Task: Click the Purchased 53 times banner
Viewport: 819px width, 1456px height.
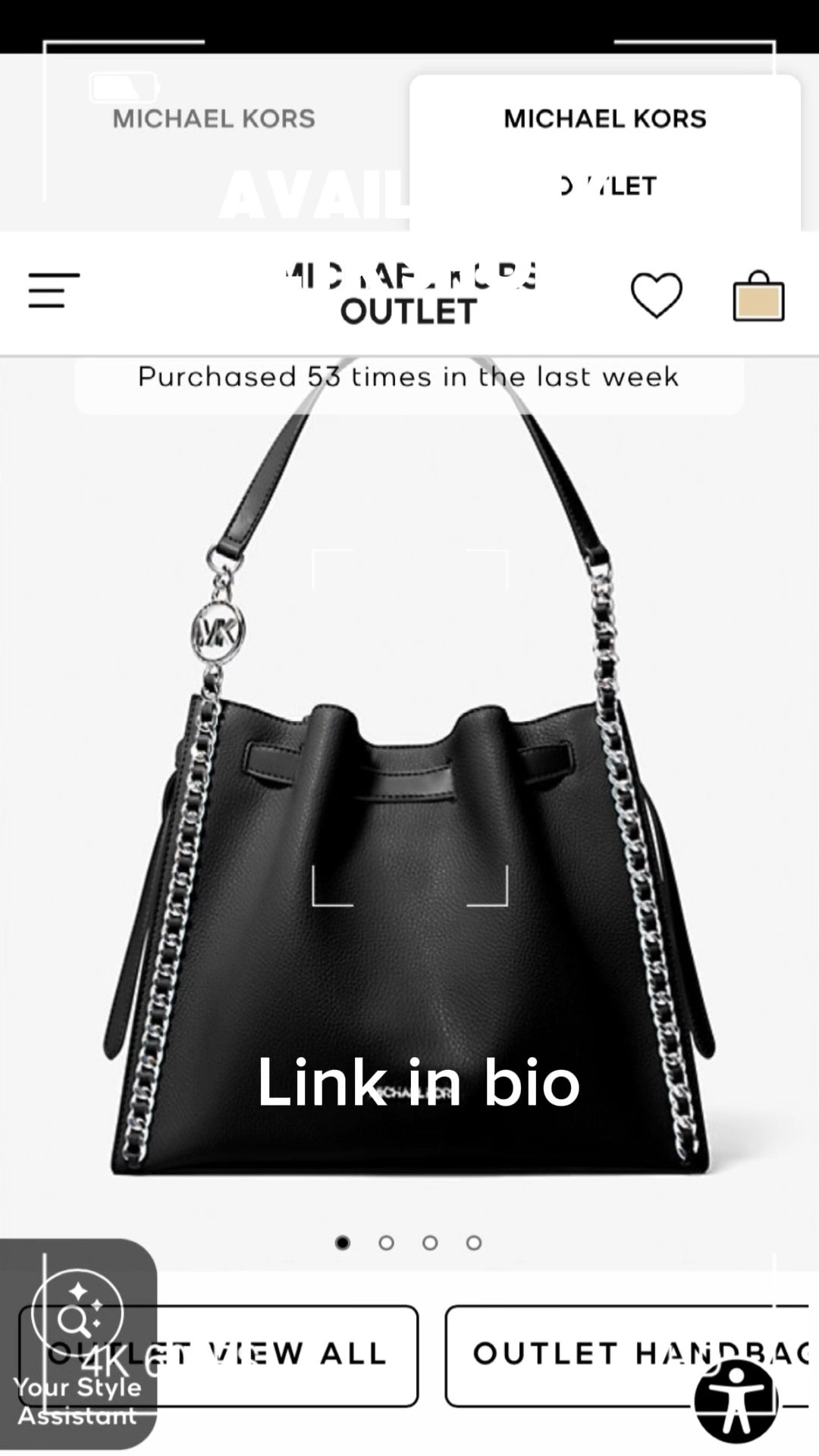Action: (x=408, y=376)
